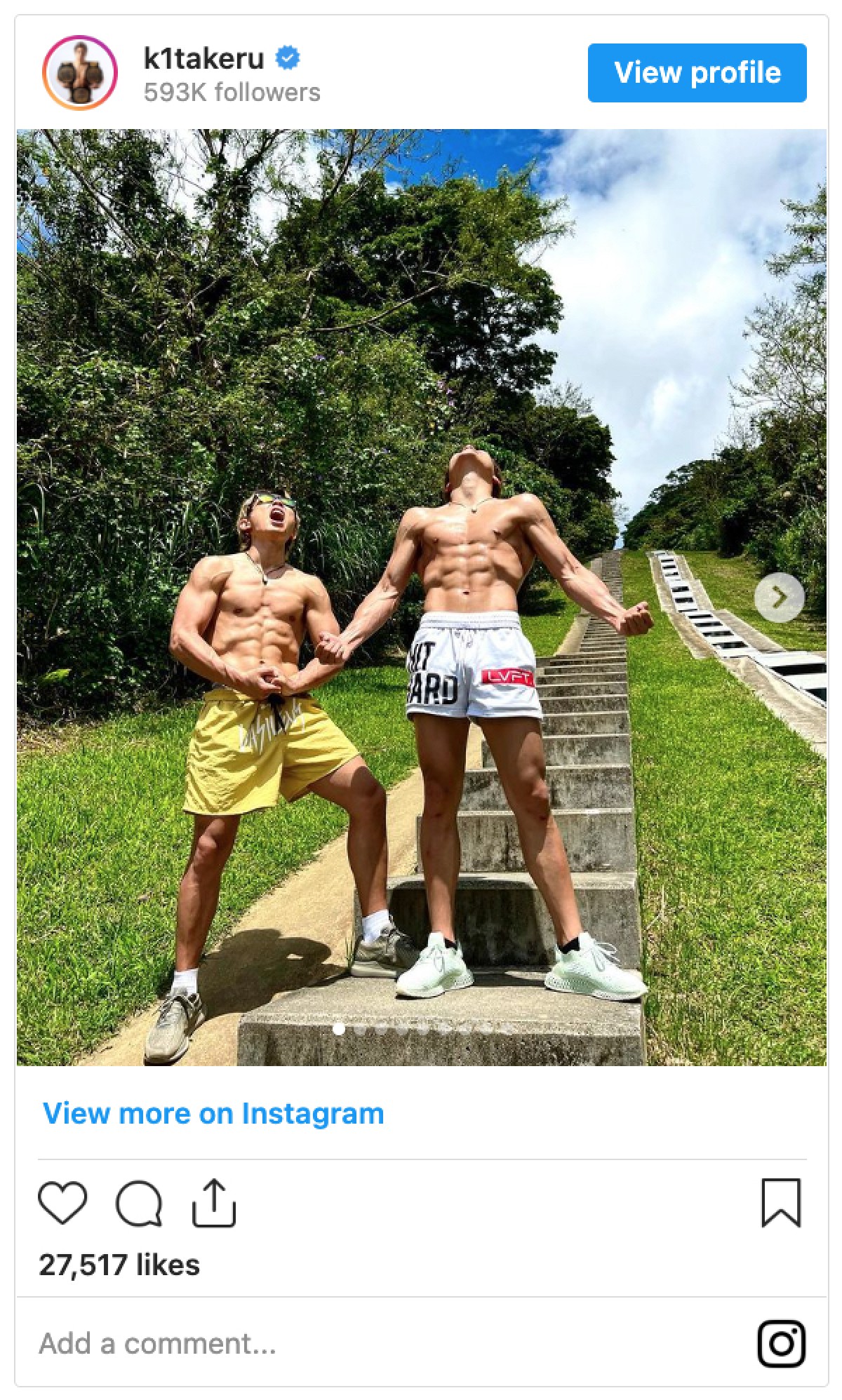Share this post
This screenshot has width=842, height=1400.
click(x=214, y=1202)
